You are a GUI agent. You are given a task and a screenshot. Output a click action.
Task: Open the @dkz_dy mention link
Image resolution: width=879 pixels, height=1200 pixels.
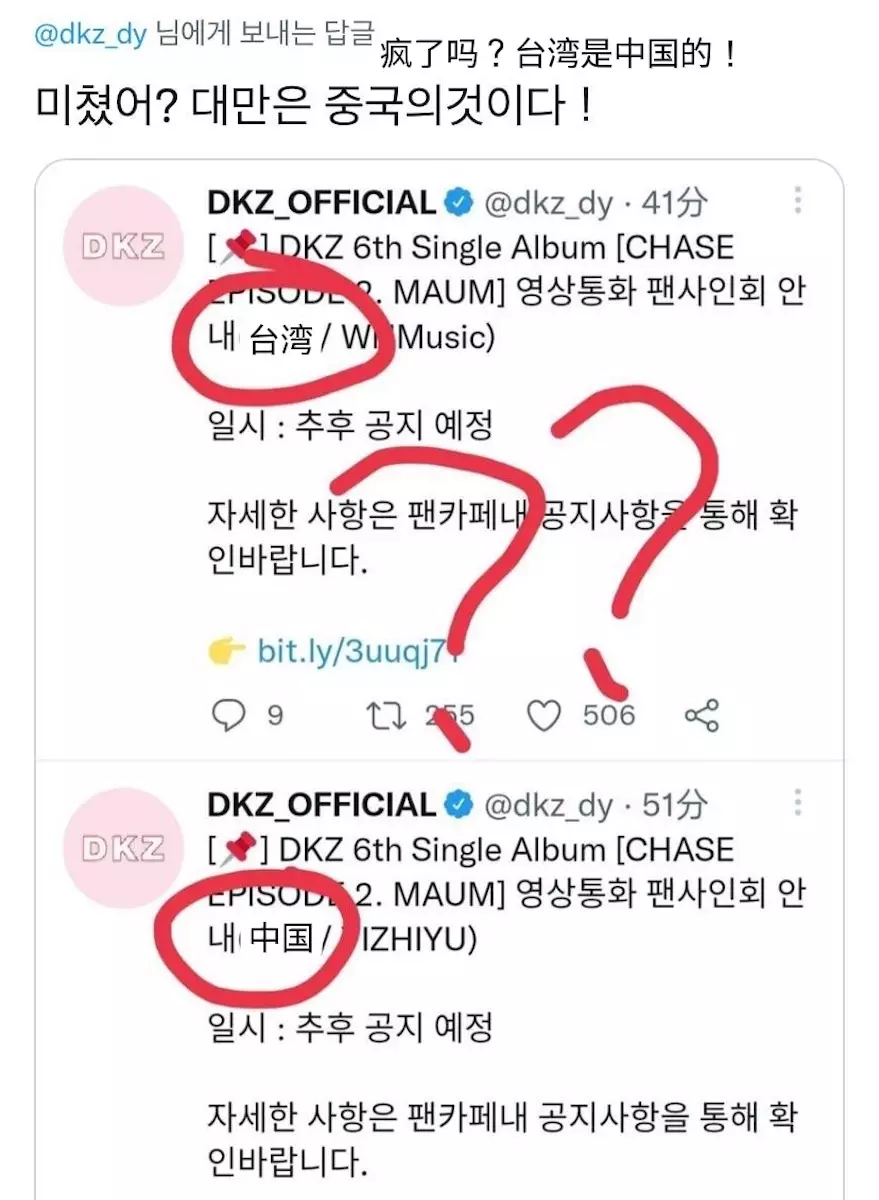pos(90,34)
